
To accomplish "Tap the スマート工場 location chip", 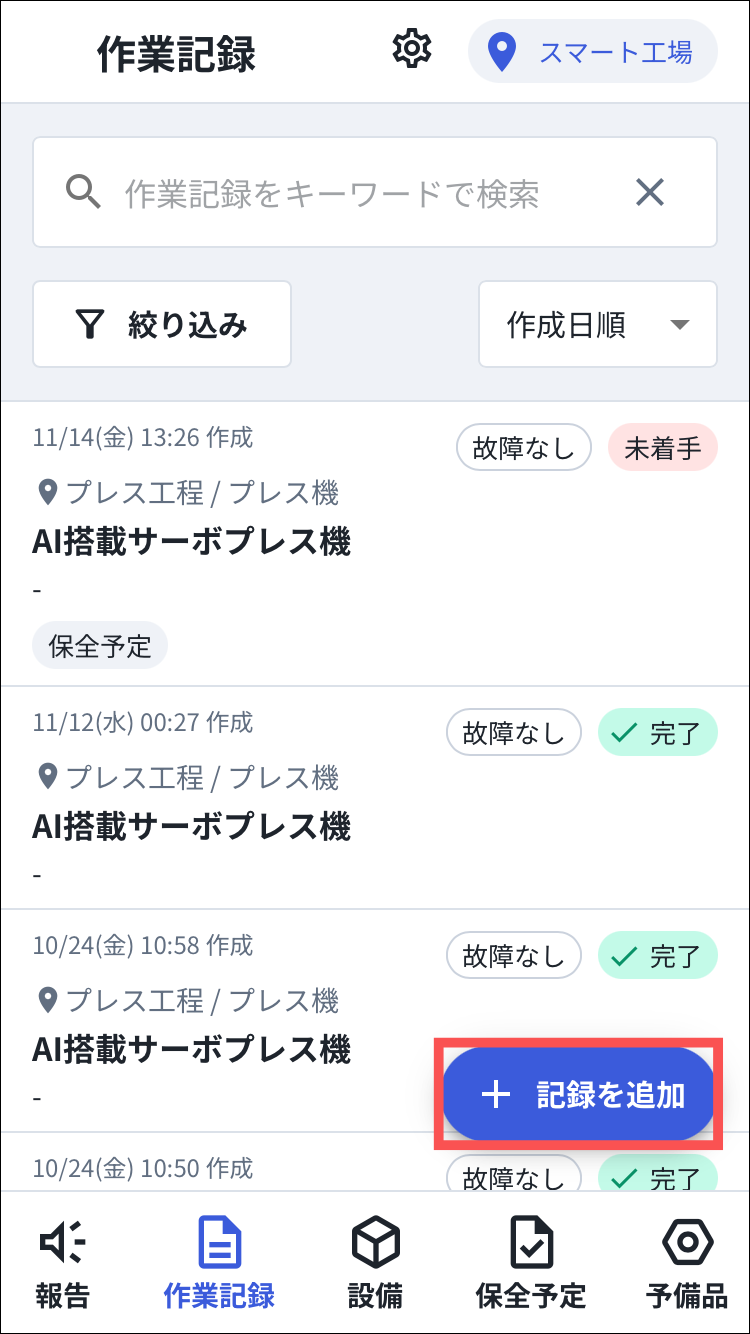I will coord(593,51).
